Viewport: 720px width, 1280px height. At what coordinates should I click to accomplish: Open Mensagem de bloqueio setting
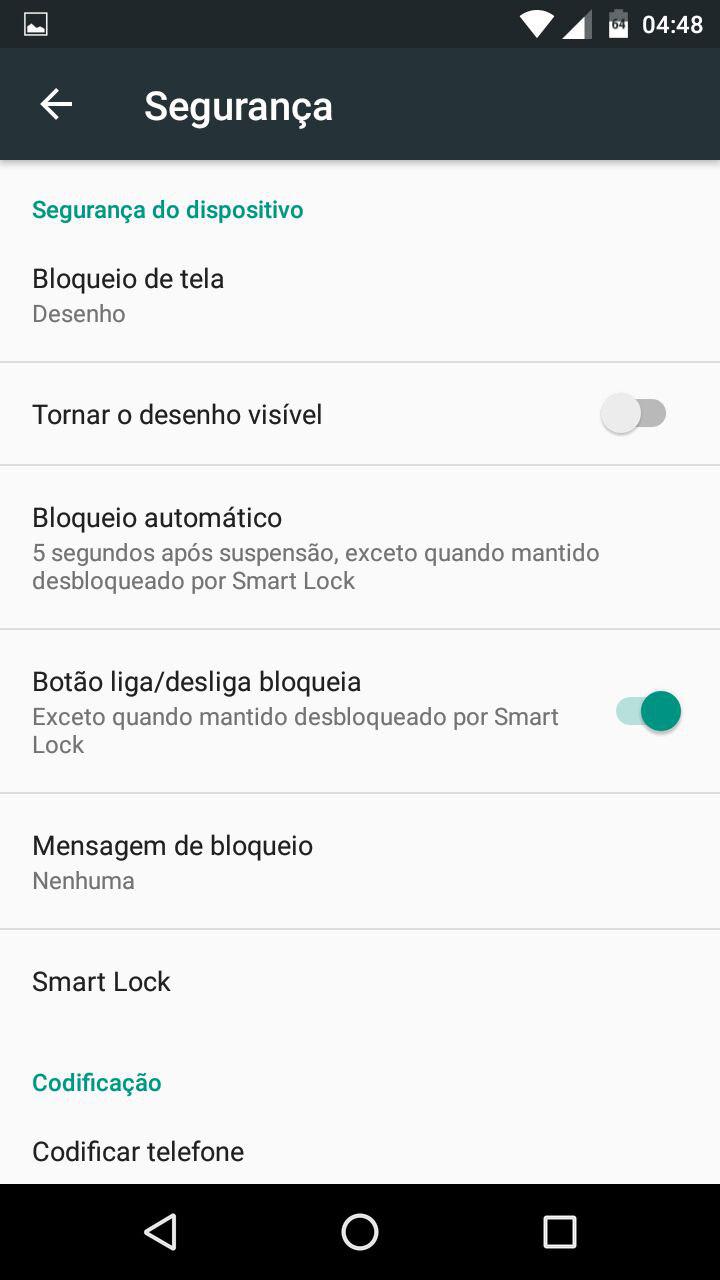(x=360, y=862)
